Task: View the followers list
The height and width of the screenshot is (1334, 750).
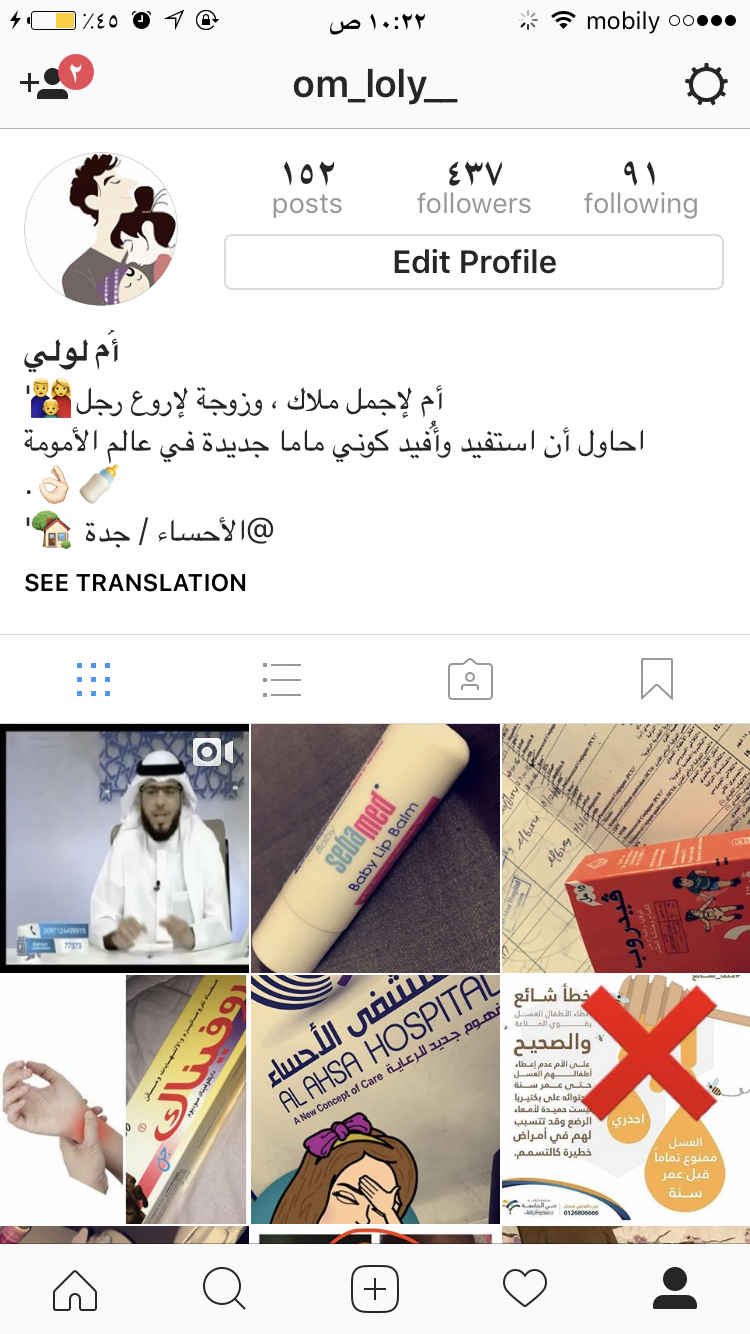Action: (x=474, y=189)
